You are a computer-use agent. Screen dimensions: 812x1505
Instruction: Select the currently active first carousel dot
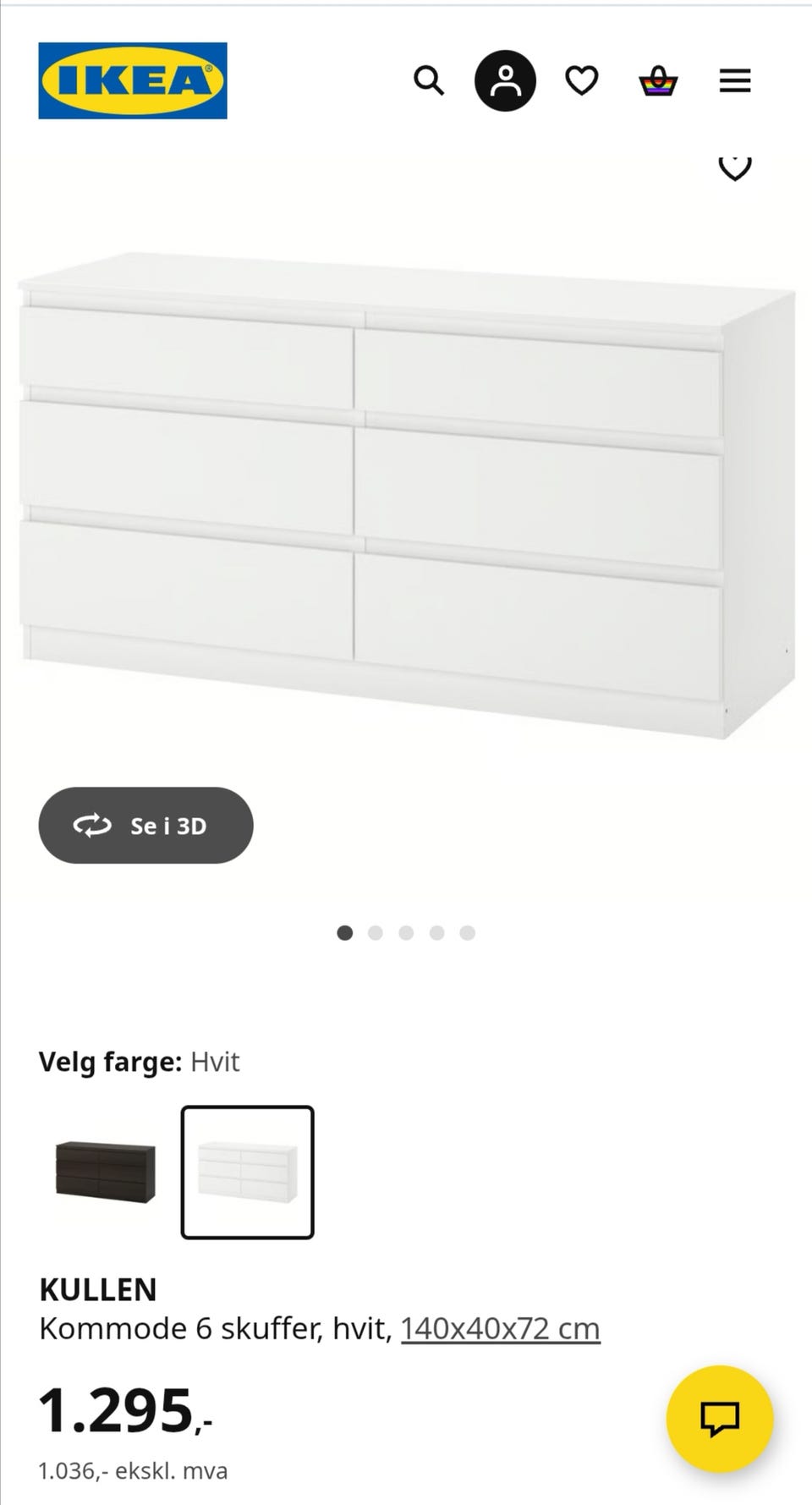point(345,933)
